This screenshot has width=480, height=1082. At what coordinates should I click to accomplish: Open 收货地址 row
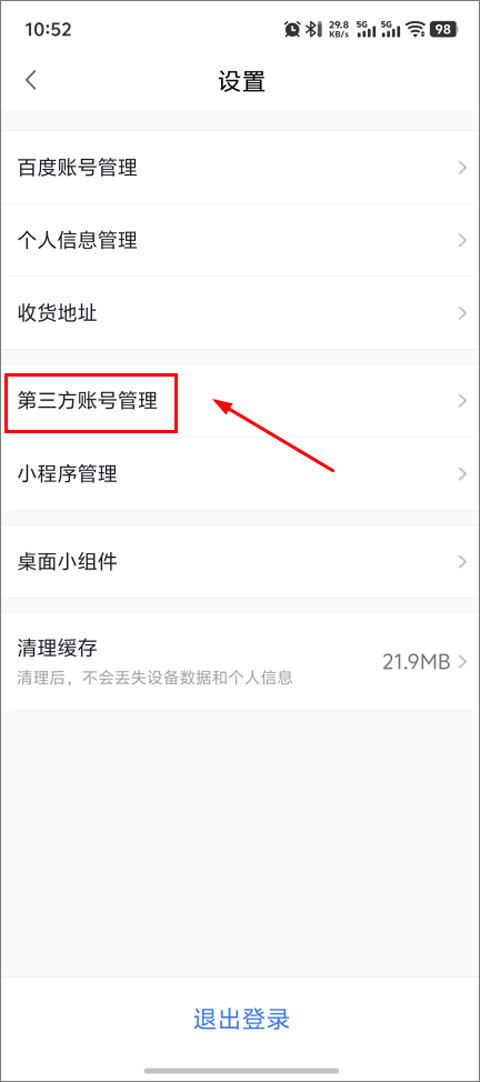click(x=240, y=313)
